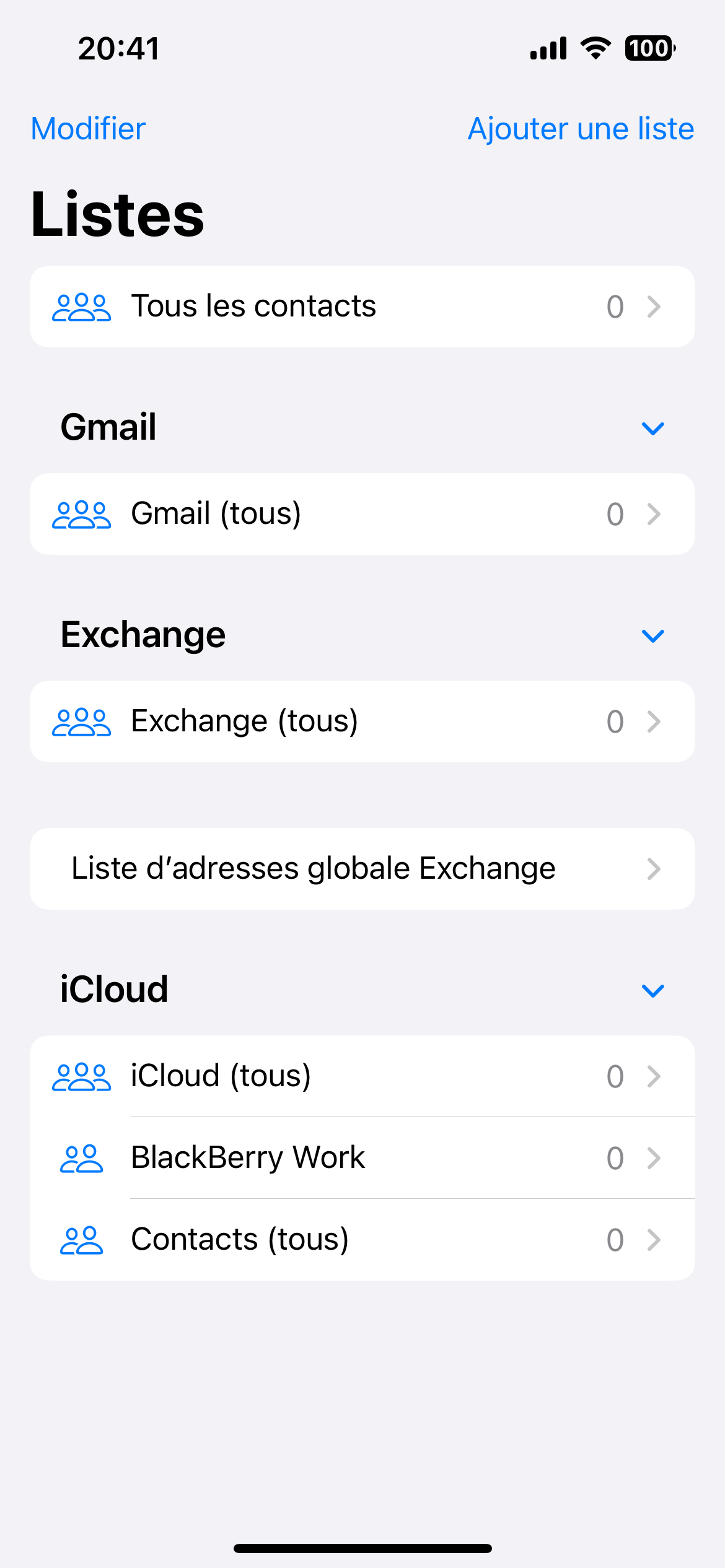Screen dimensions: 725x1568
Task: Collapse the Gmail section chevron
Action: 653,428
